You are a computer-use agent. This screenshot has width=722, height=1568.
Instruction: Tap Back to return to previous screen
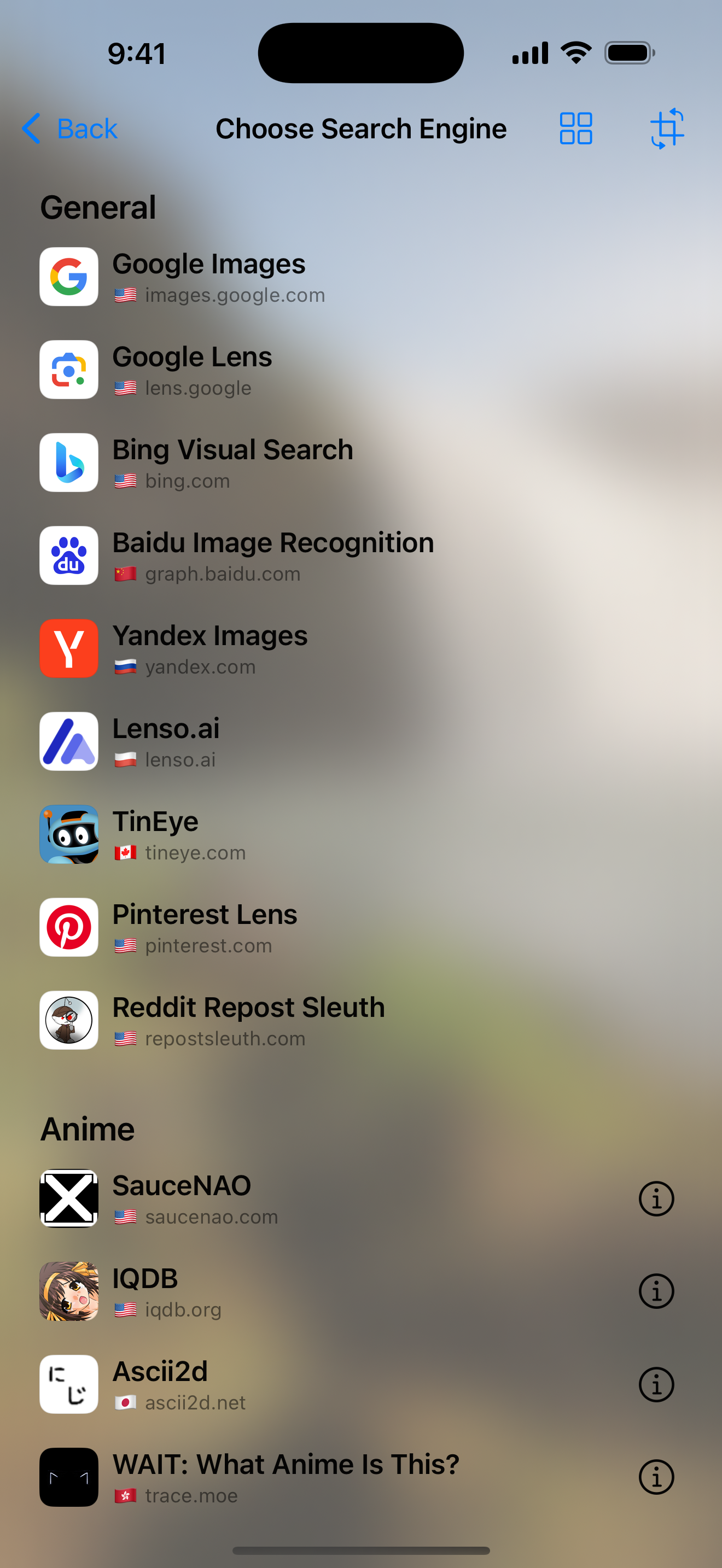click(69, 128)
